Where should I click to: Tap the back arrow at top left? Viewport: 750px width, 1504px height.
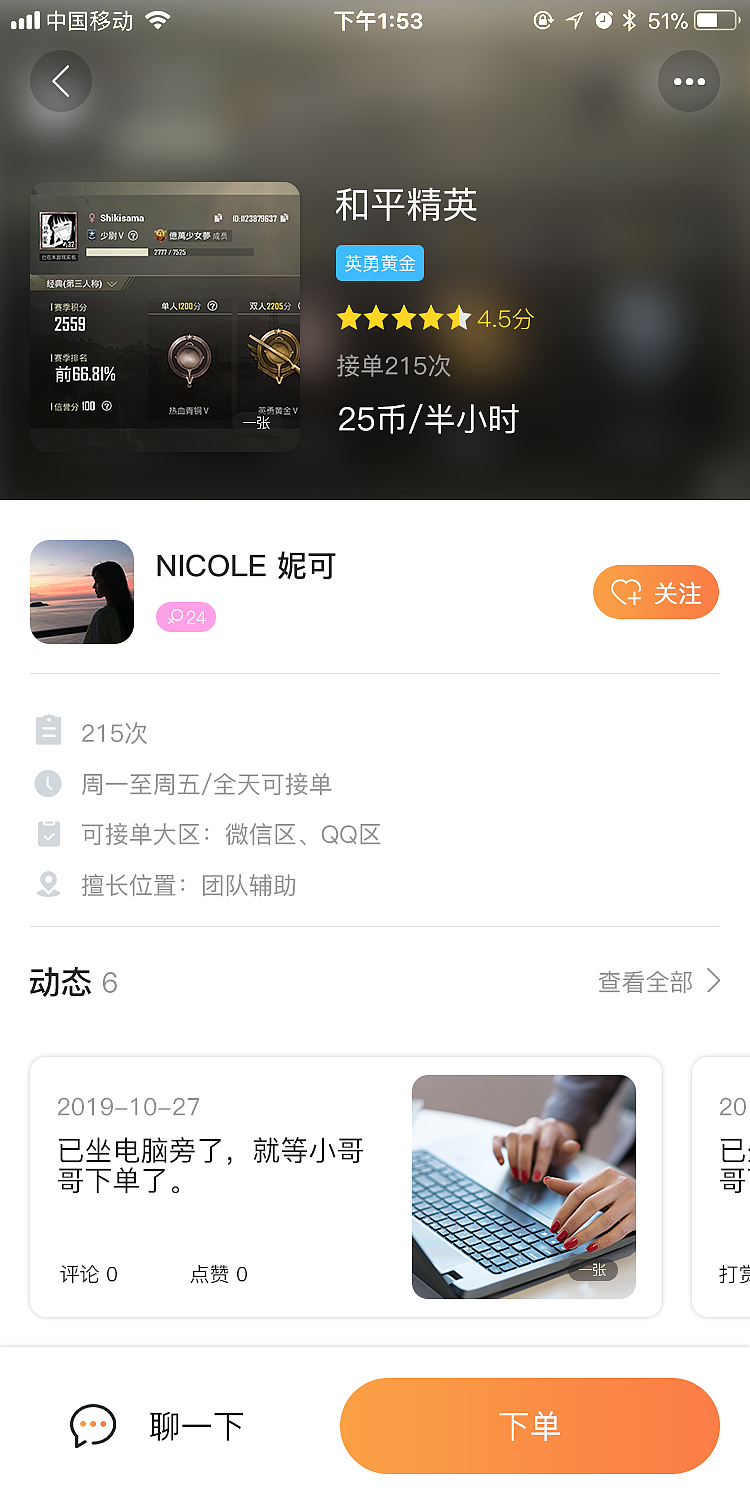60,81
